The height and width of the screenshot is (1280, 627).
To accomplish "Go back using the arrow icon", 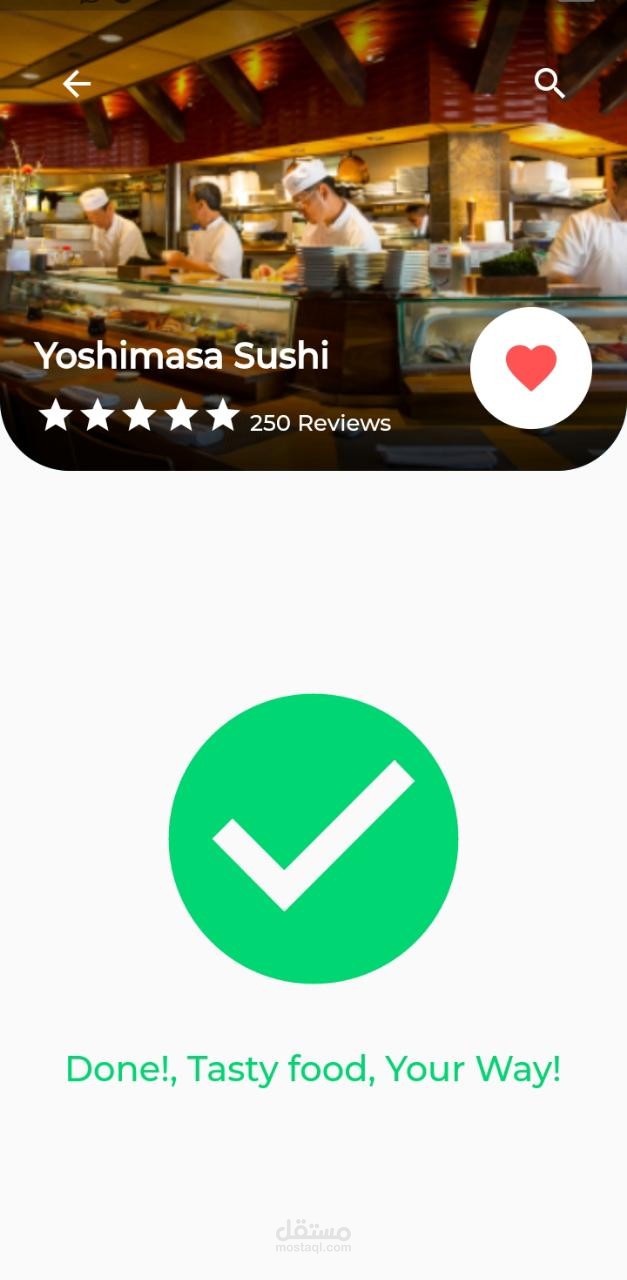I will (x=77, y=84).
